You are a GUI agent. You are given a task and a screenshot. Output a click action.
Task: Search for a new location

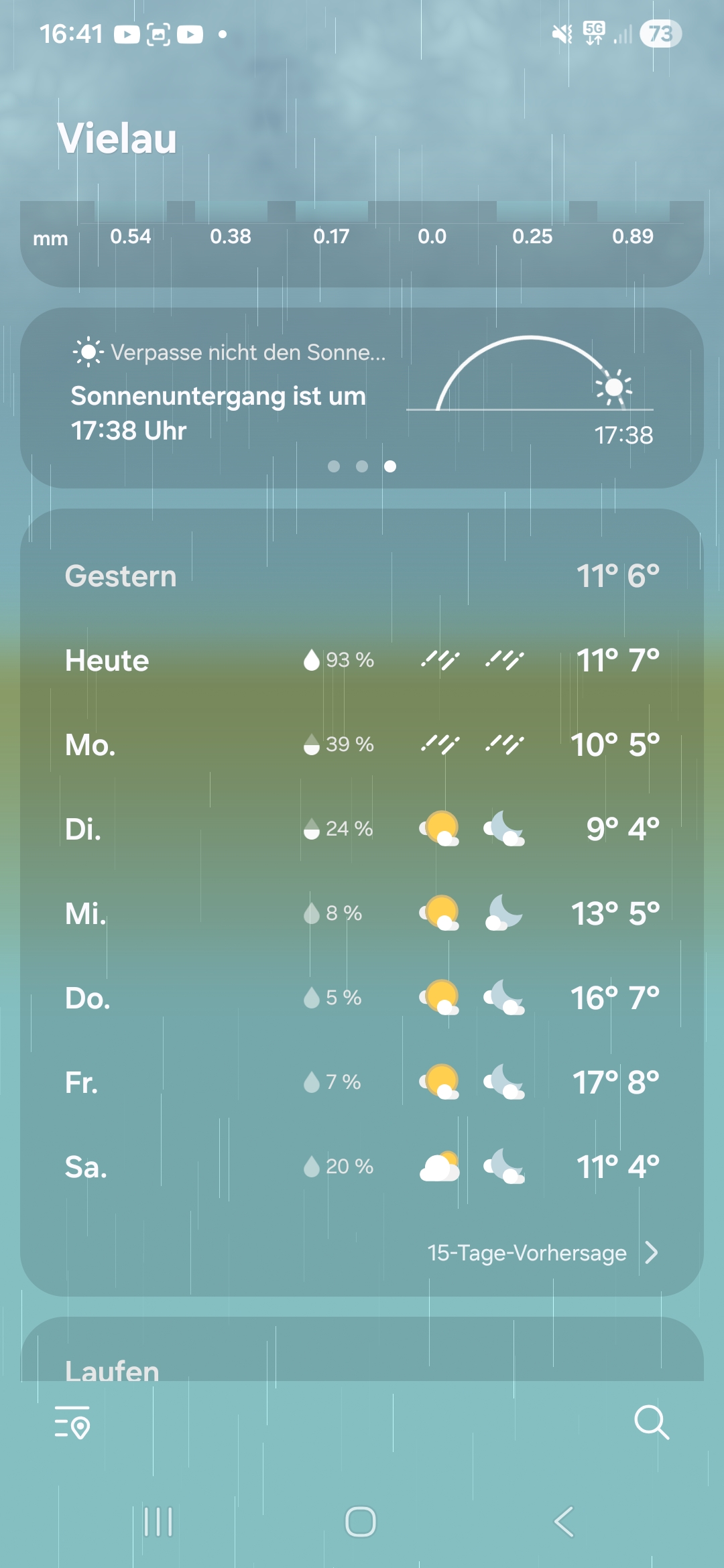pos(651,1422)
